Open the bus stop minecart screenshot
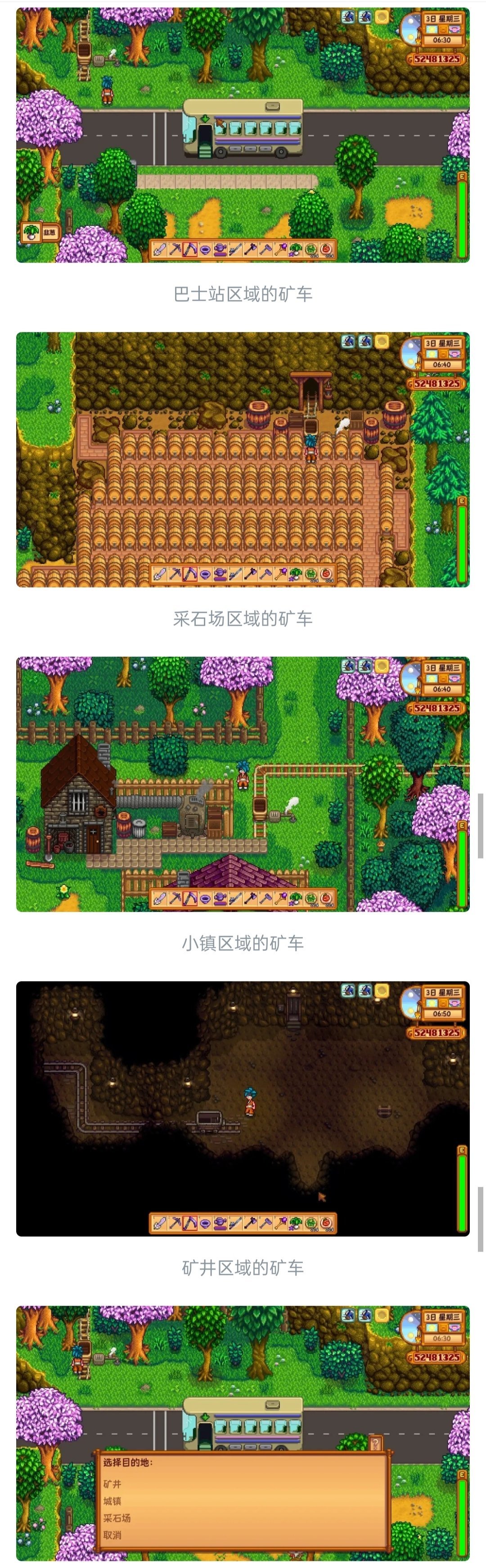 243,135
